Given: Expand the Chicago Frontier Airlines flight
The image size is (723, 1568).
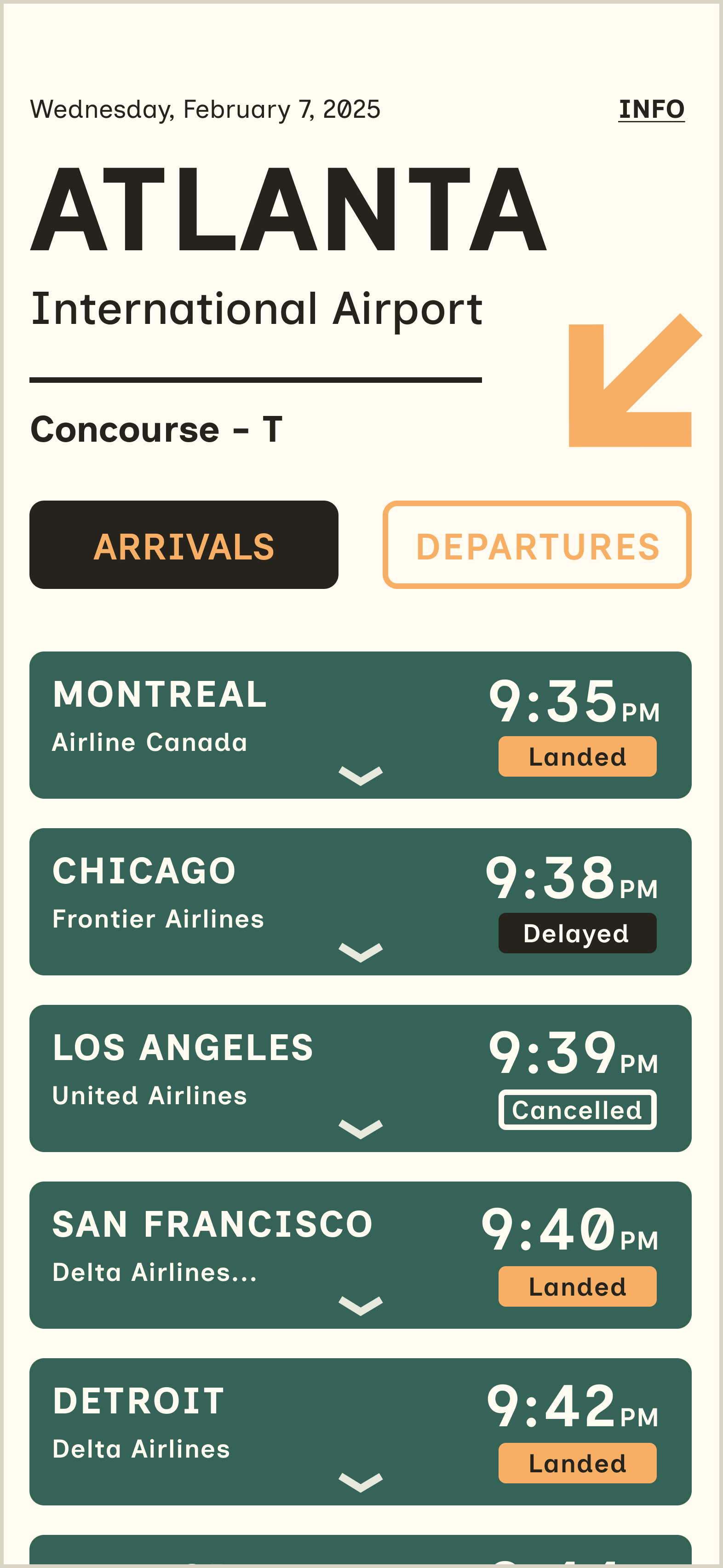Looking at the screenshot, I should (360, 952).
